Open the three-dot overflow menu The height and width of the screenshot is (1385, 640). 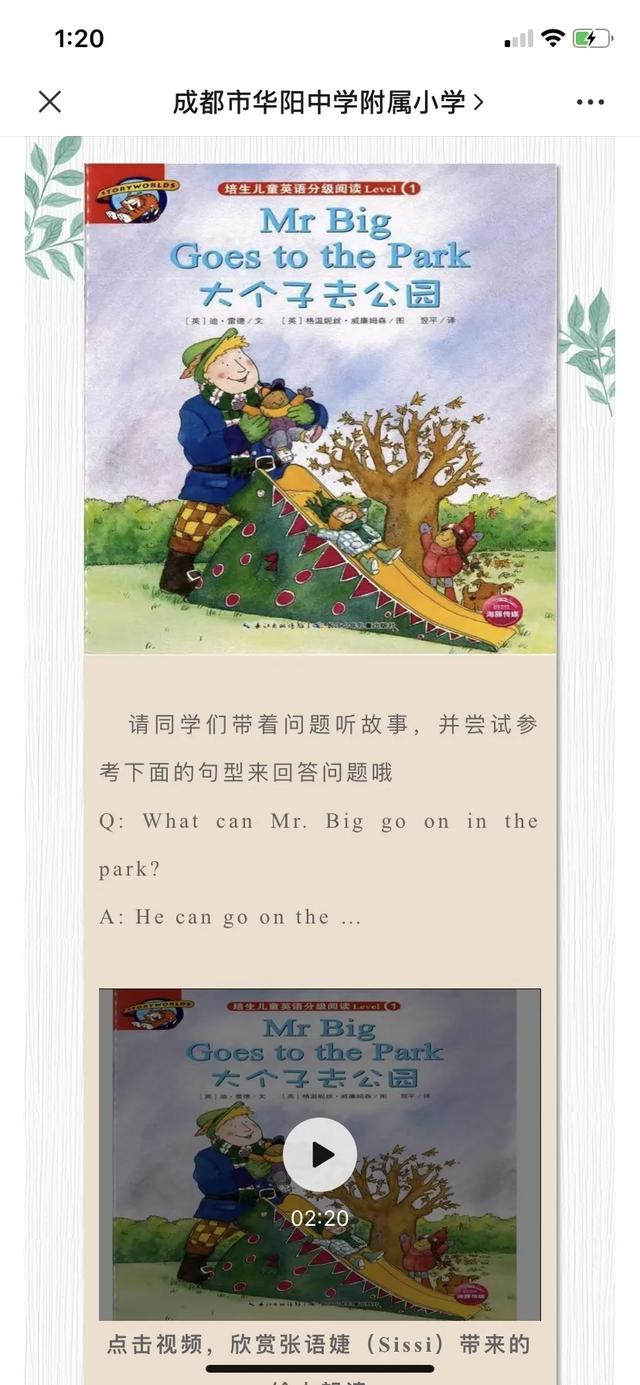click(x=590, y=102)
